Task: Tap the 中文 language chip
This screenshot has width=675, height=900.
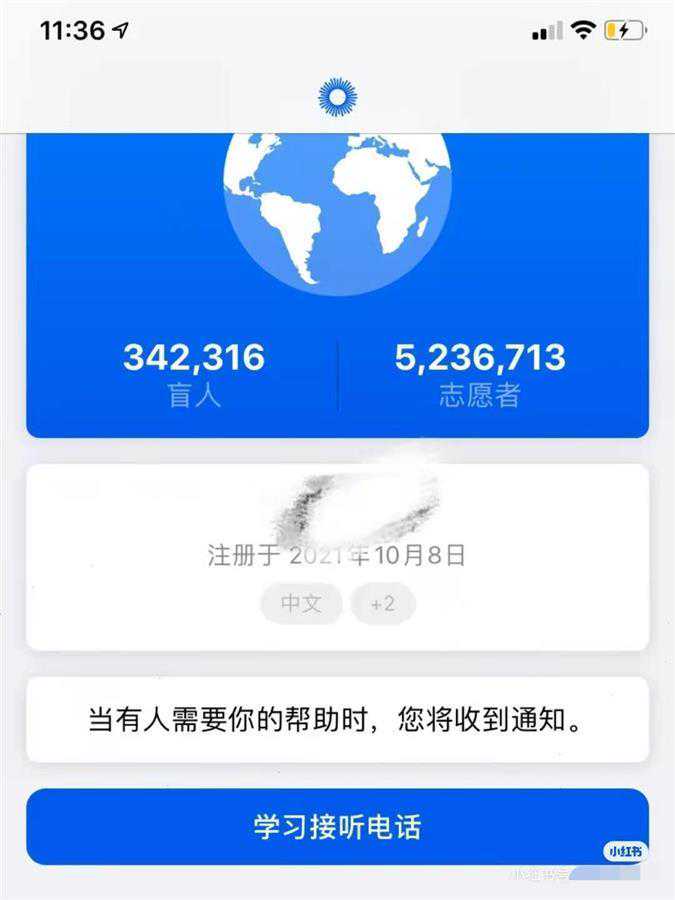Action: click(x=301, y=604)
